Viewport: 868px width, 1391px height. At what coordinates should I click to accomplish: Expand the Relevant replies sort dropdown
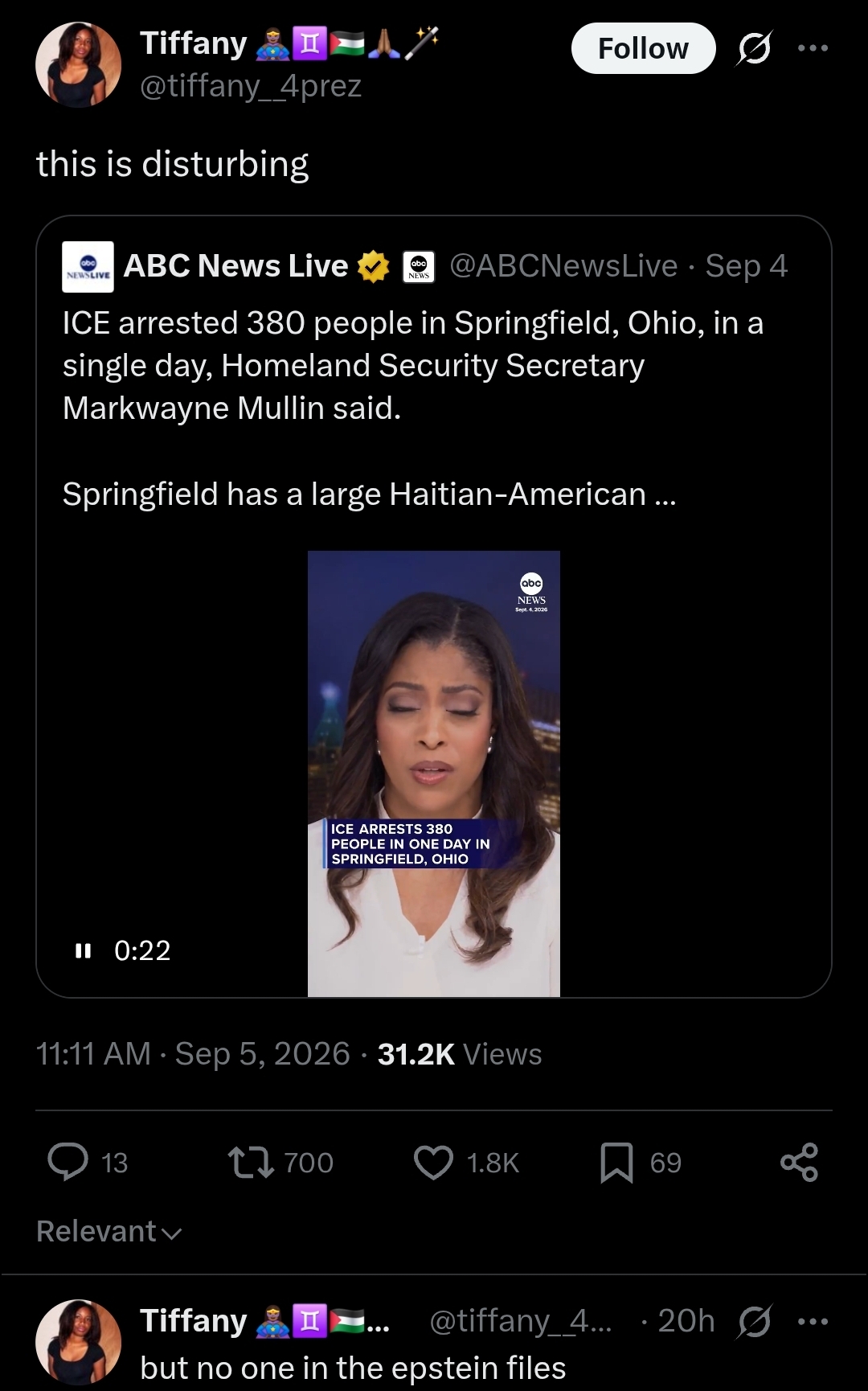click(x=109, y=1231)
